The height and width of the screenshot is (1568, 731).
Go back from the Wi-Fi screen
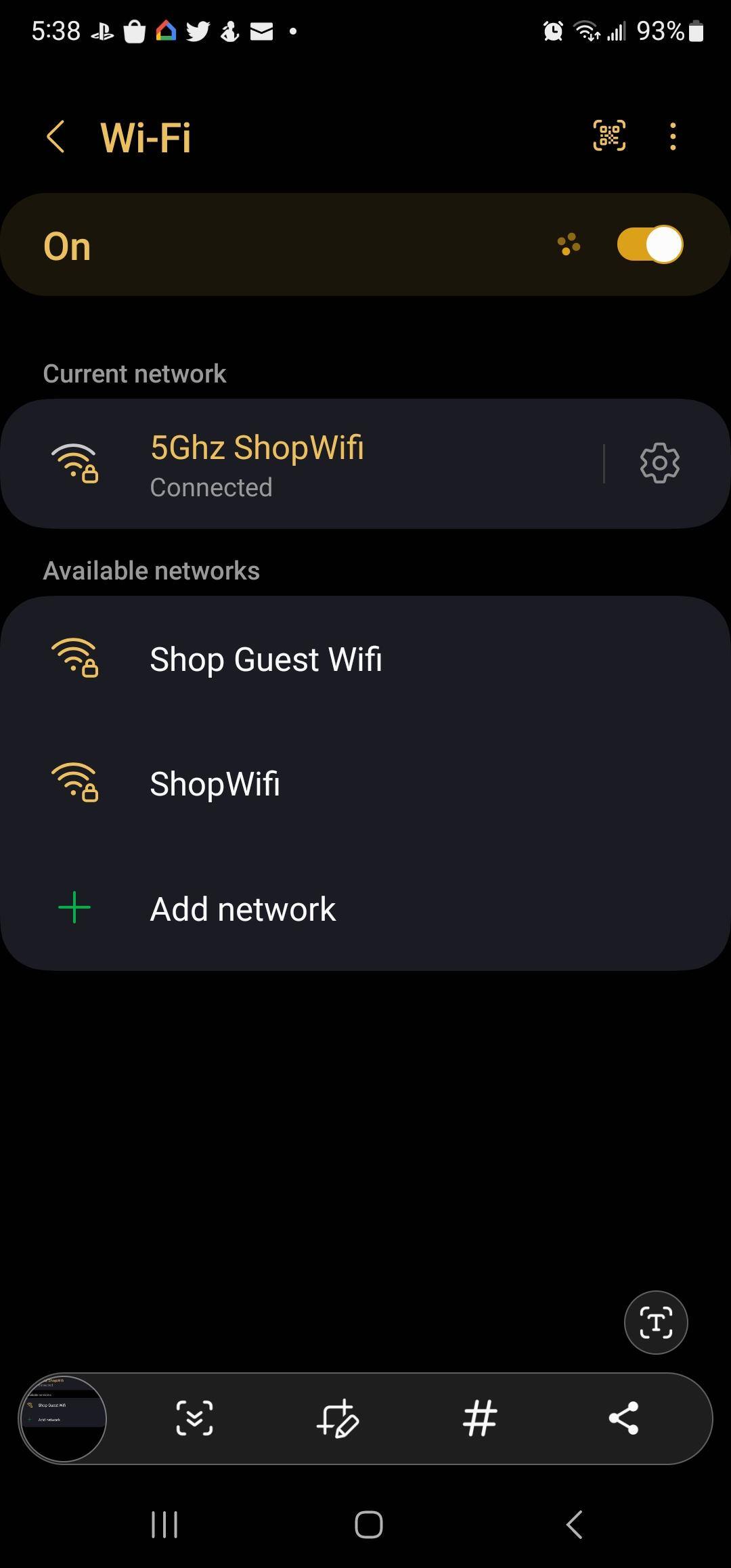coord(56,137)
